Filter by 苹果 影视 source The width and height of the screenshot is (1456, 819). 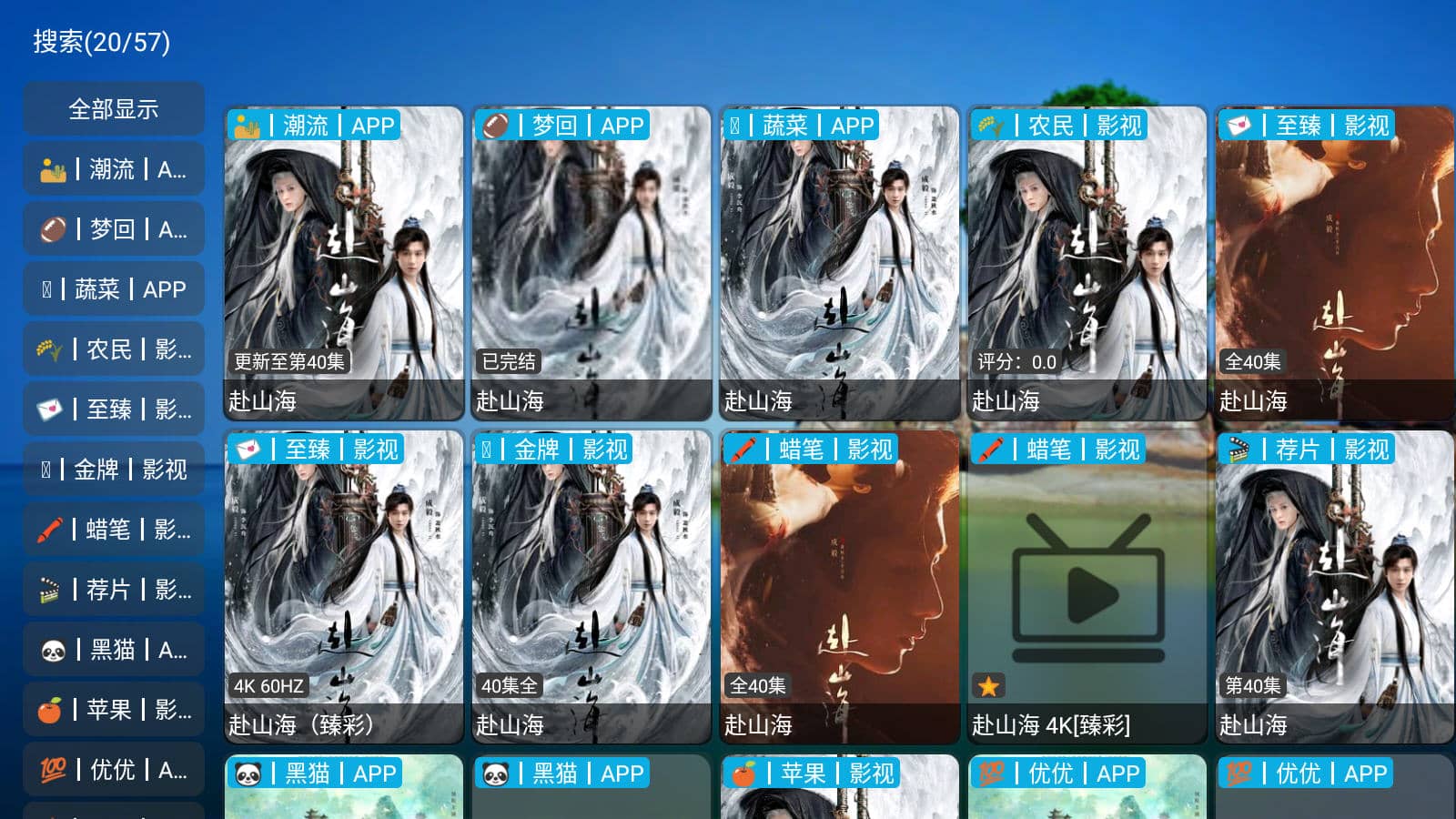point(114,710)
